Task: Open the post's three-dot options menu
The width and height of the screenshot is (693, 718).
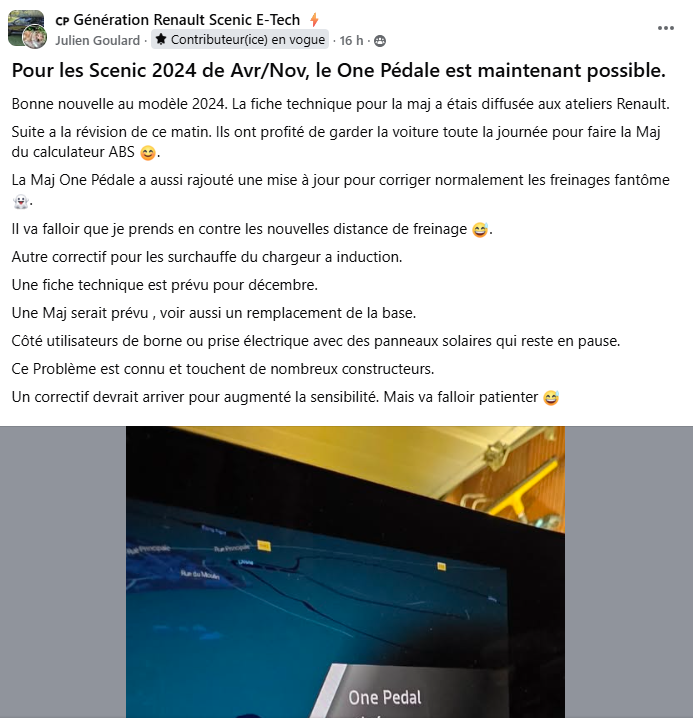Action: coord(665,28)
